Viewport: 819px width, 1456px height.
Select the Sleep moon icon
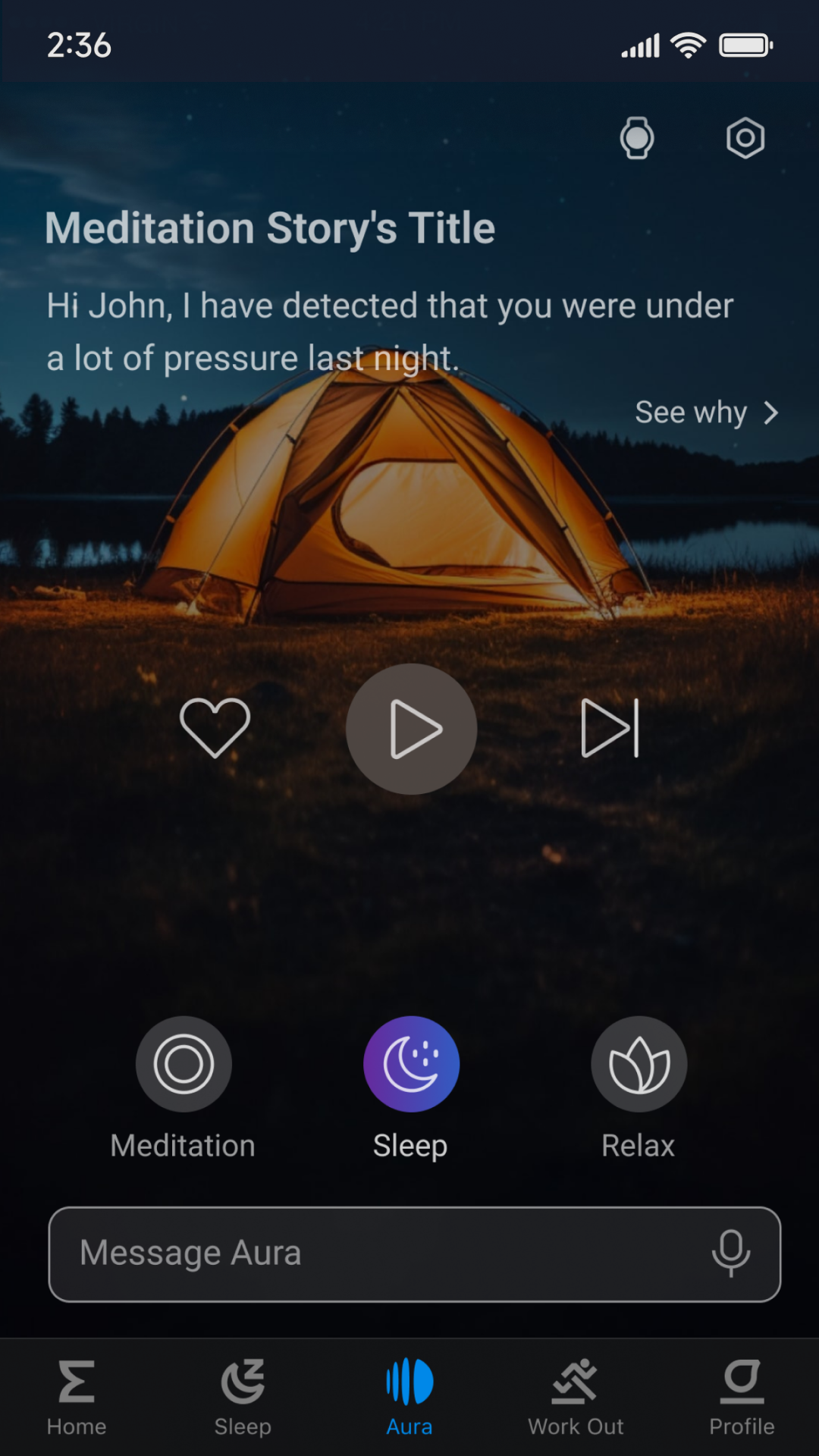tap(410, 1063)
